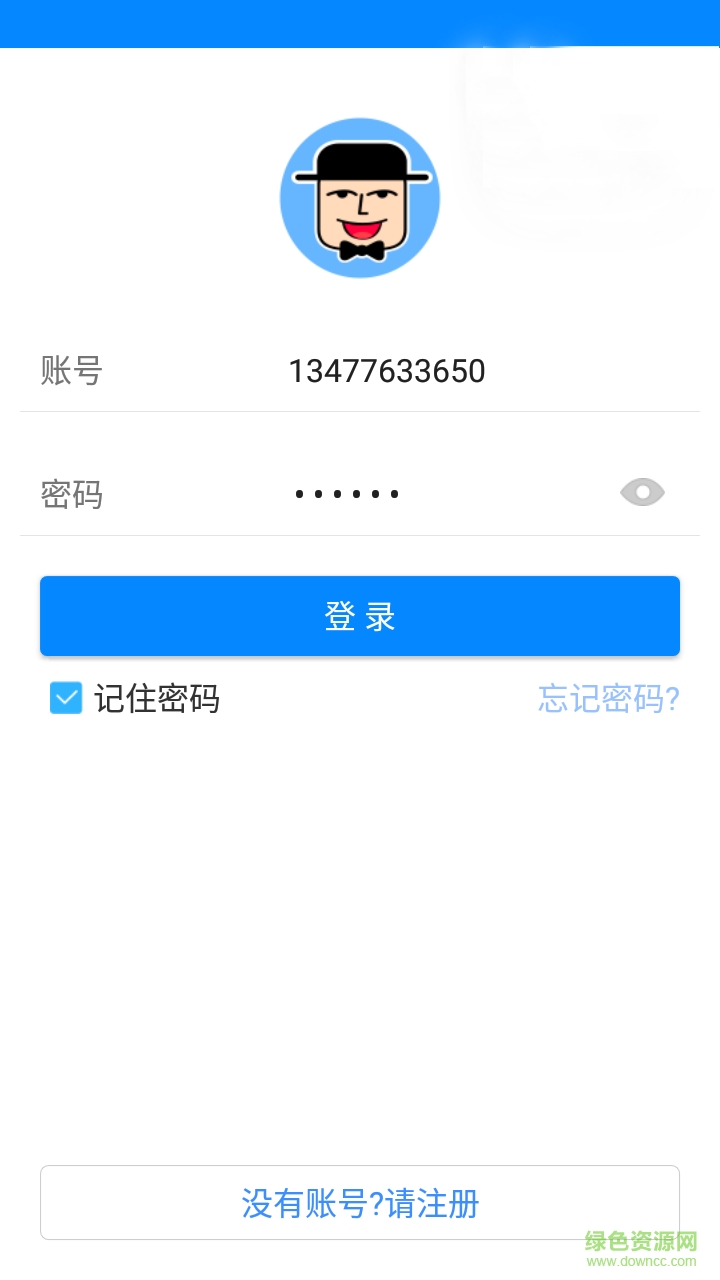Click the register link at screen bottom
The image size is (720, 1280).
360,1202
